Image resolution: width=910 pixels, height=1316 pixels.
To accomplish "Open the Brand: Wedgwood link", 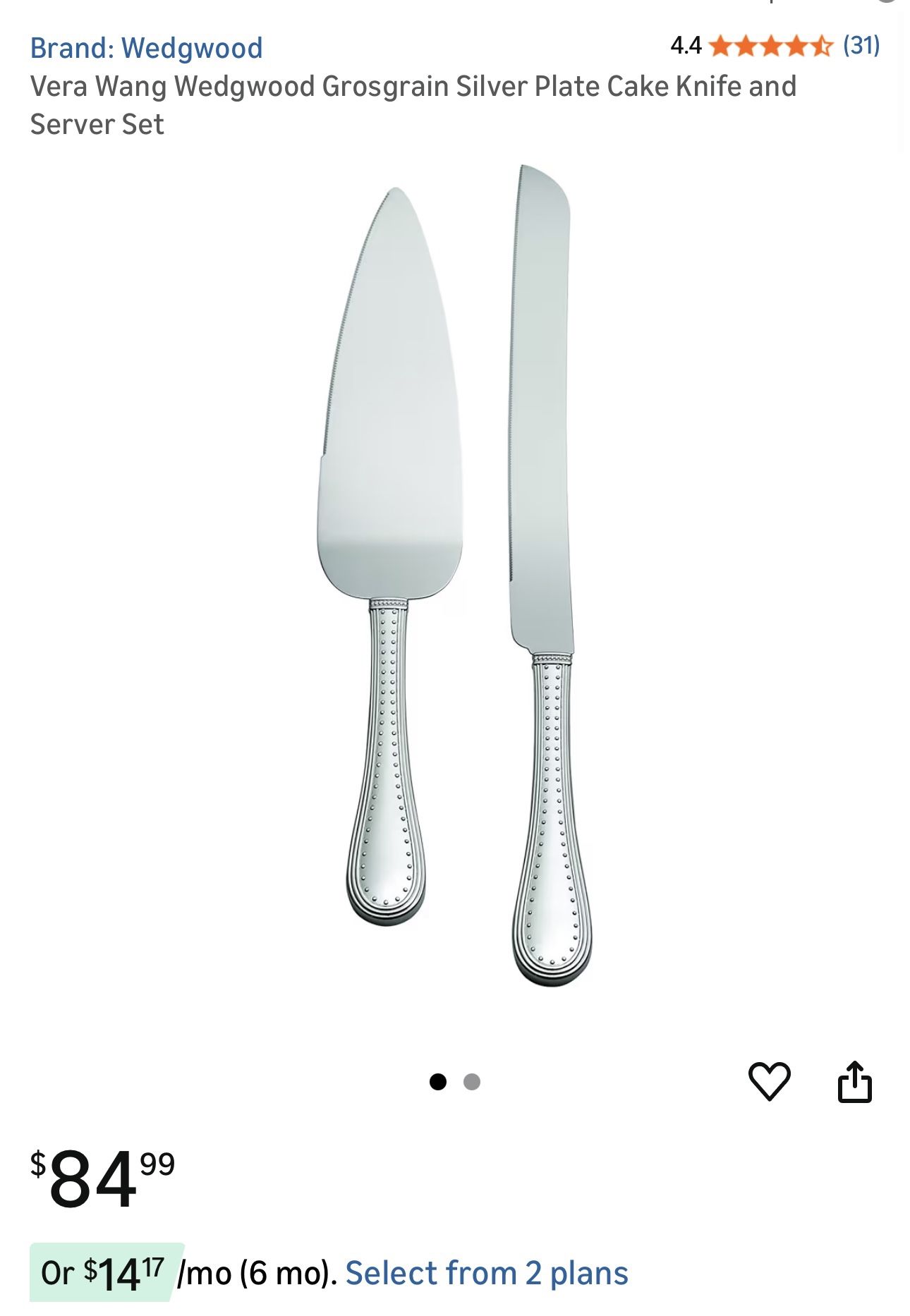I will click(x=146, y=48).
